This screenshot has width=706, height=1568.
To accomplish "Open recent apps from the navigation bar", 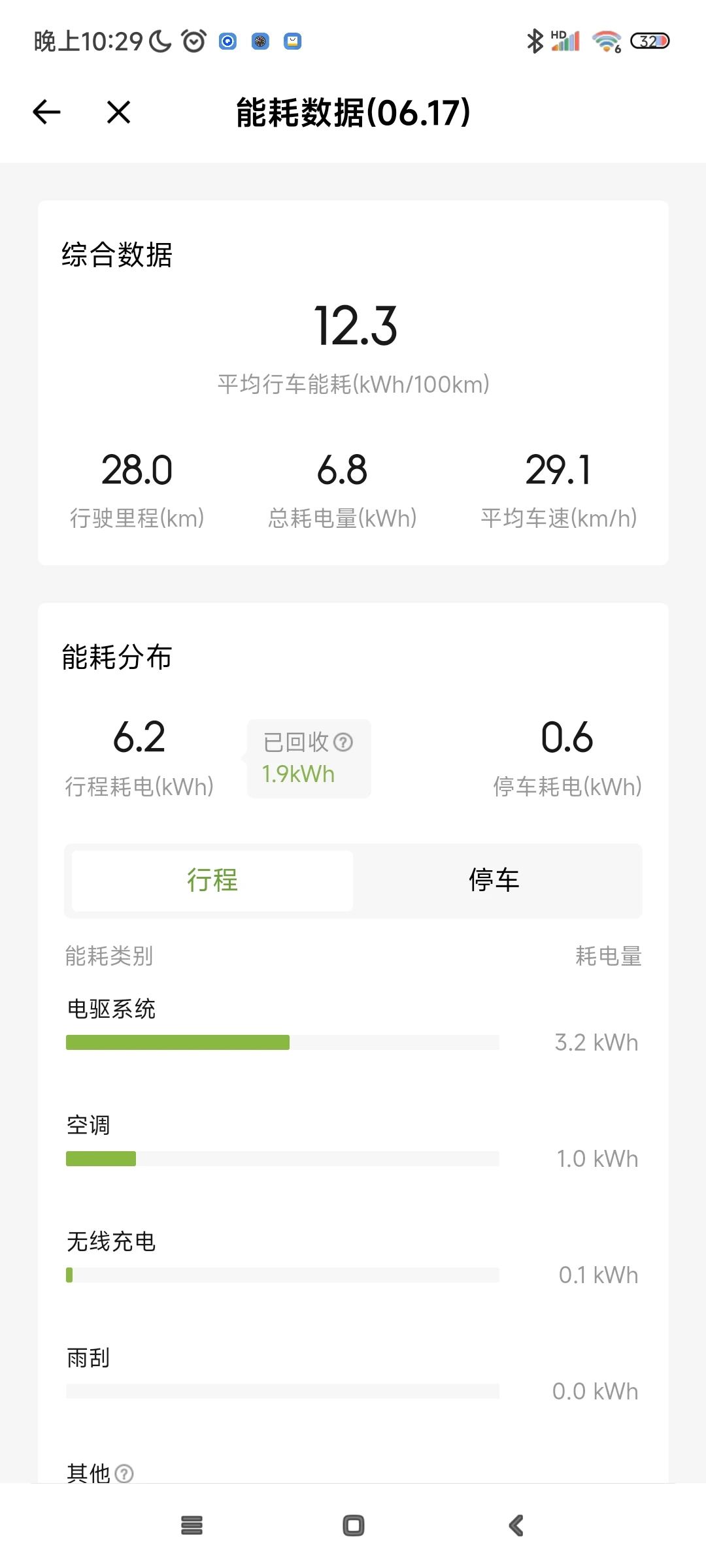I will pos(192,1526).
